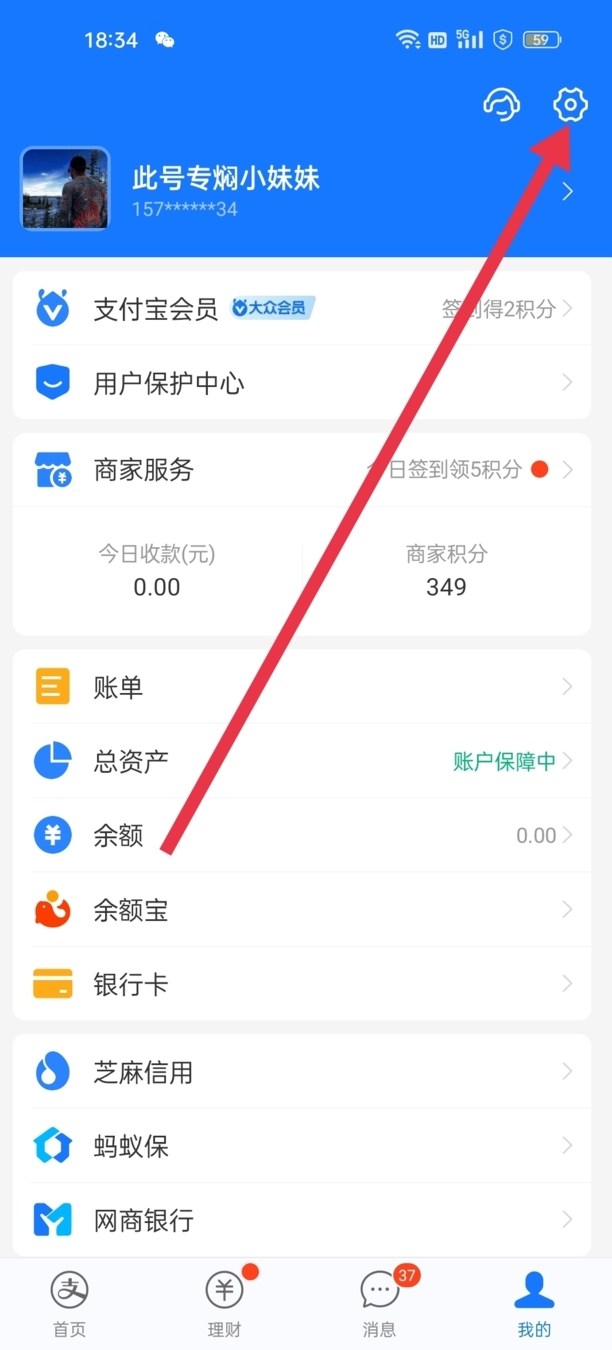Open 余额宝
Image resolution: width=612 pixels, height=1350 pixels.
[300, 910]
